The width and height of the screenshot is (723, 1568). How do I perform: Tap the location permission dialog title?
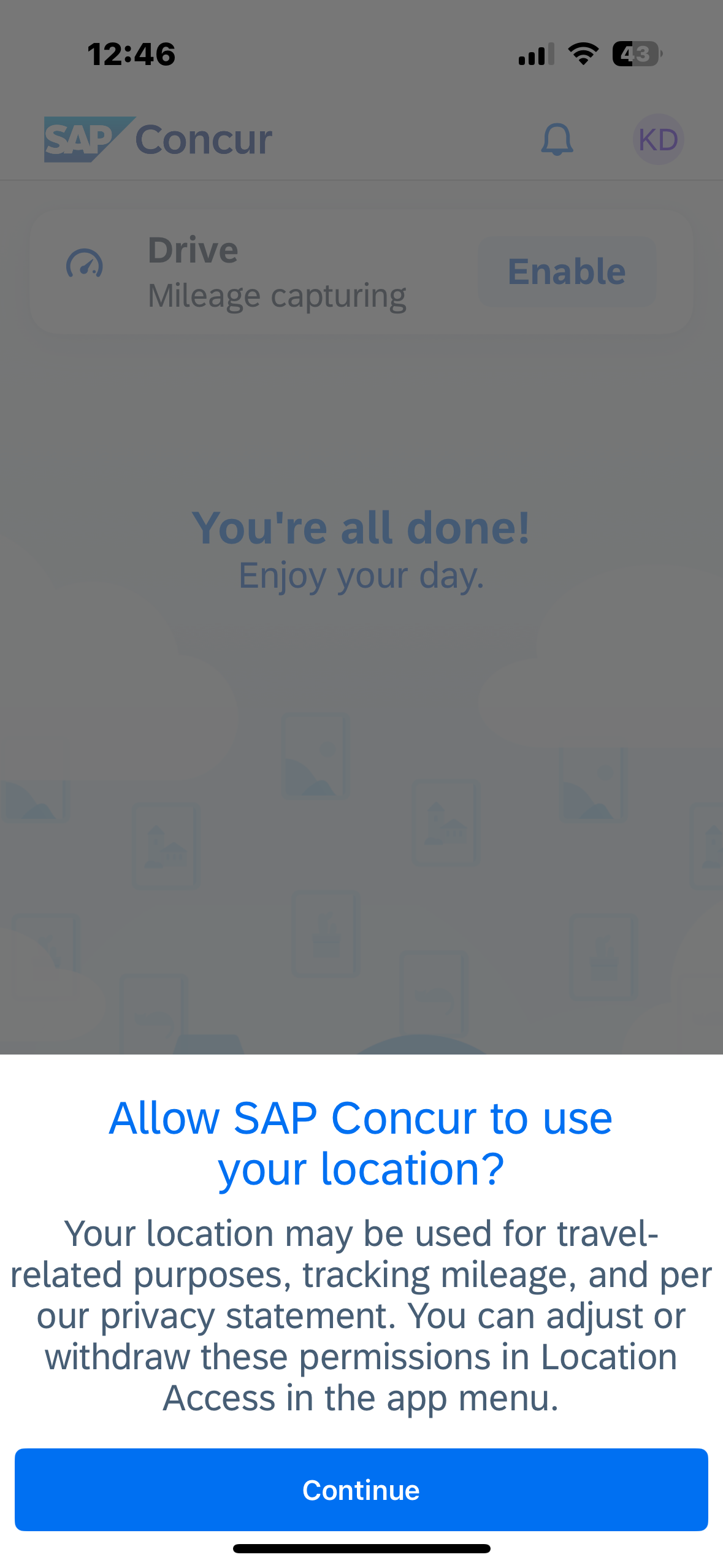(361, 1143)
